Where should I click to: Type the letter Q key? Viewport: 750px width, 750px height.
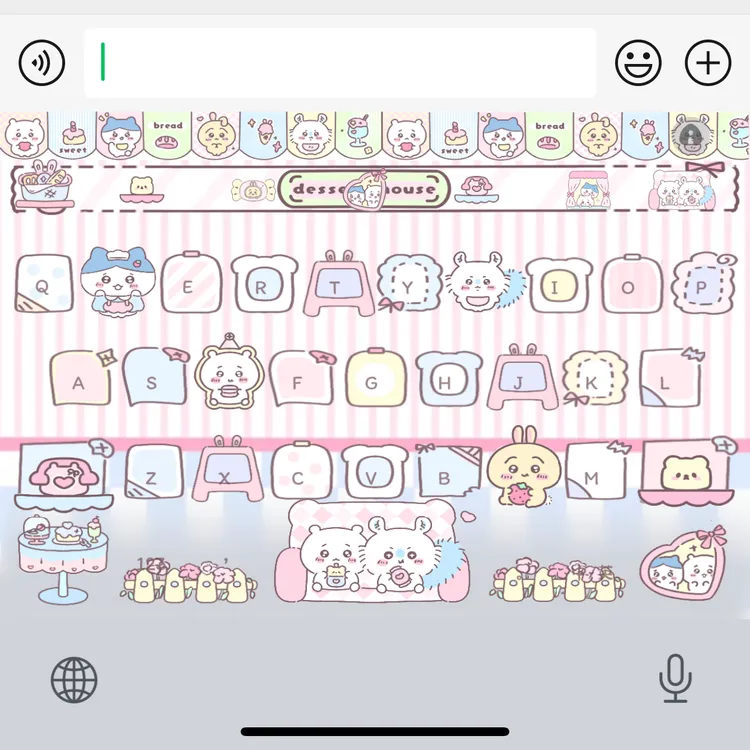43,285
